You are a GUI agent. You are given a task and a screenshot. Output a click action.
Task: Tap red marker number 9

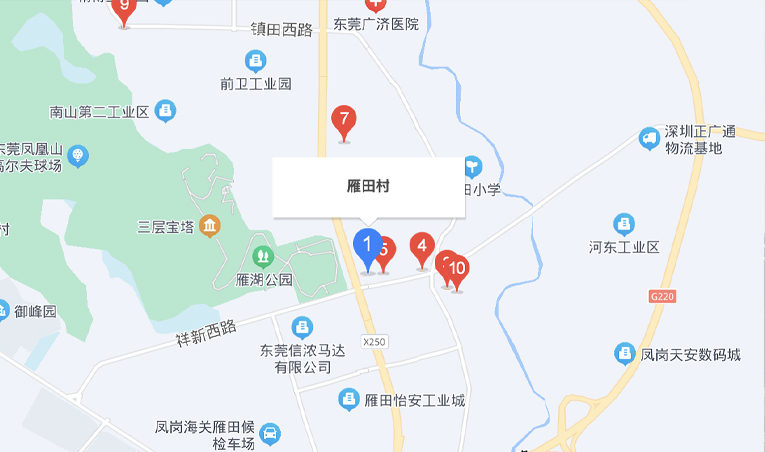(x=124, y=8)
